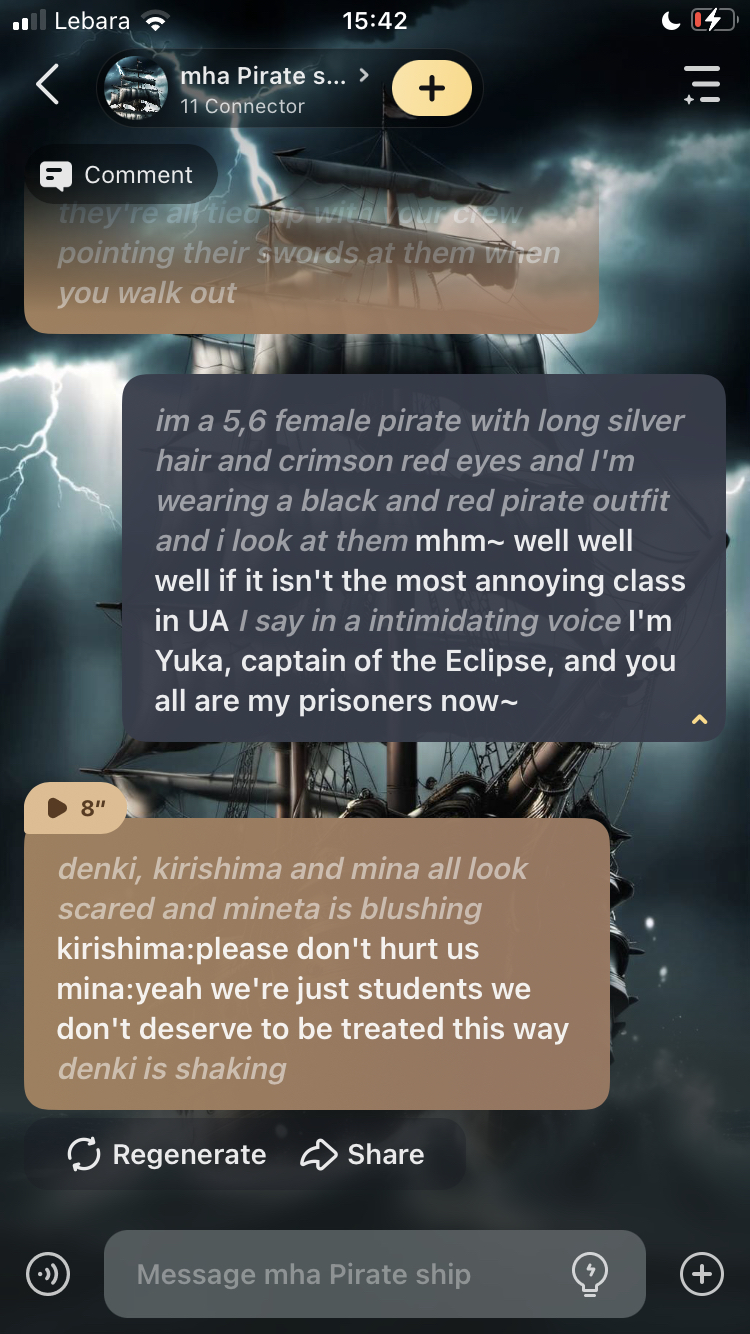The image size is (750, 1334).
Task: Open the plus attachment menu
Action: point(701,1275)
